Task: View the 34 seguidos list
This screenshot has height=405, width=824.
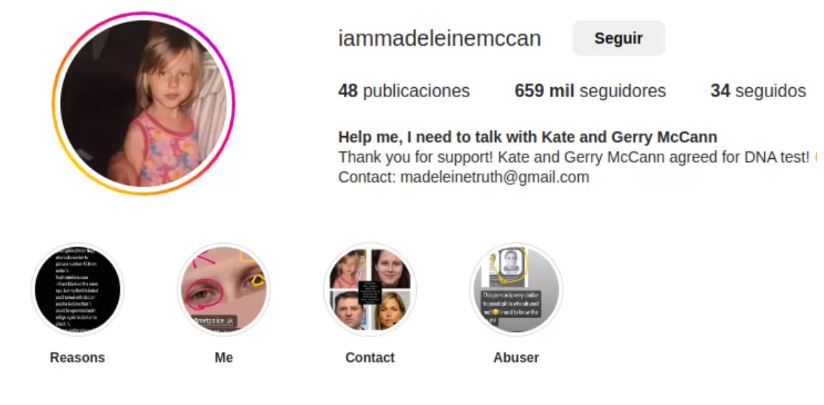Action: point(757,91)
